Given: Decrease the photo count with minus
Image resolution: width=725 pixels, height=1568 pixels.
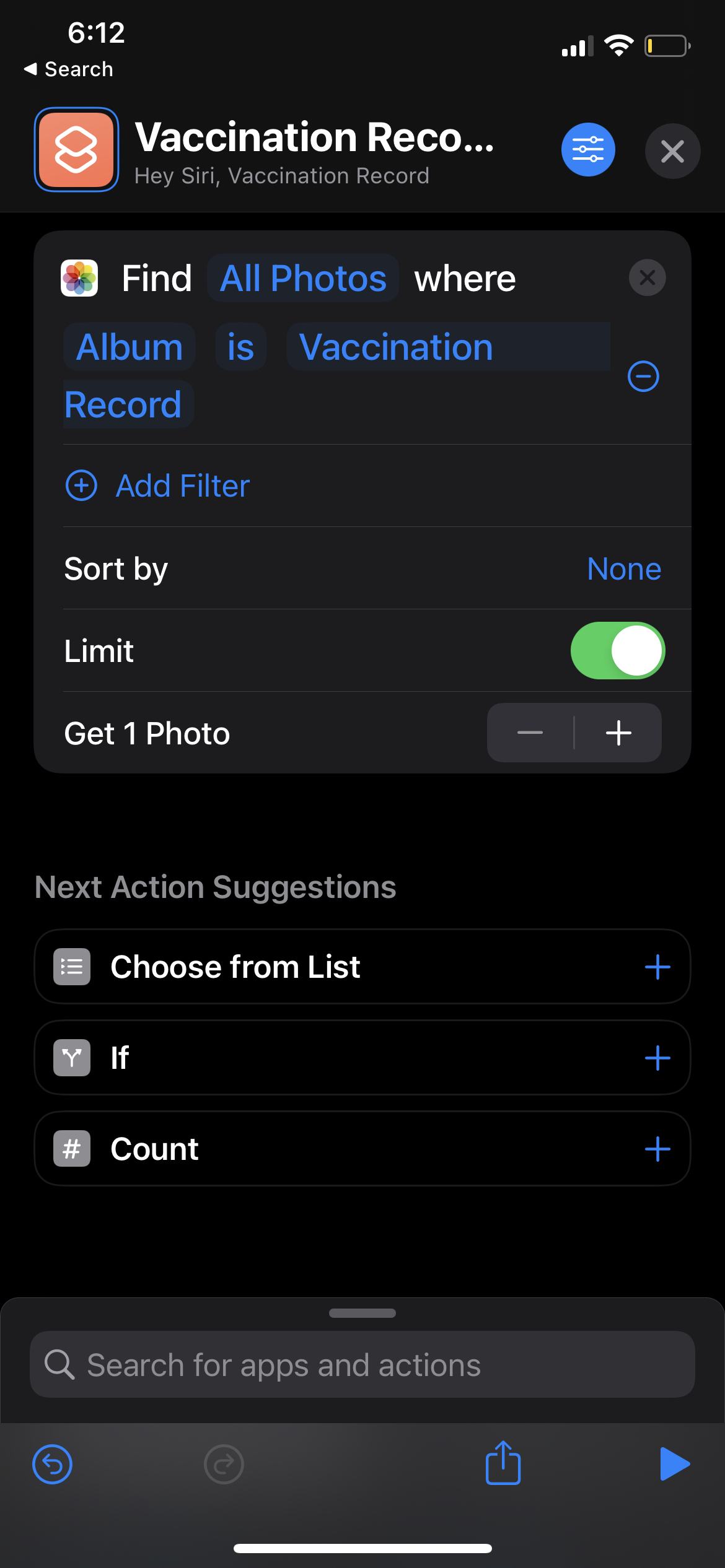Looking at the screenshot, I should click(x=530, y=733).
